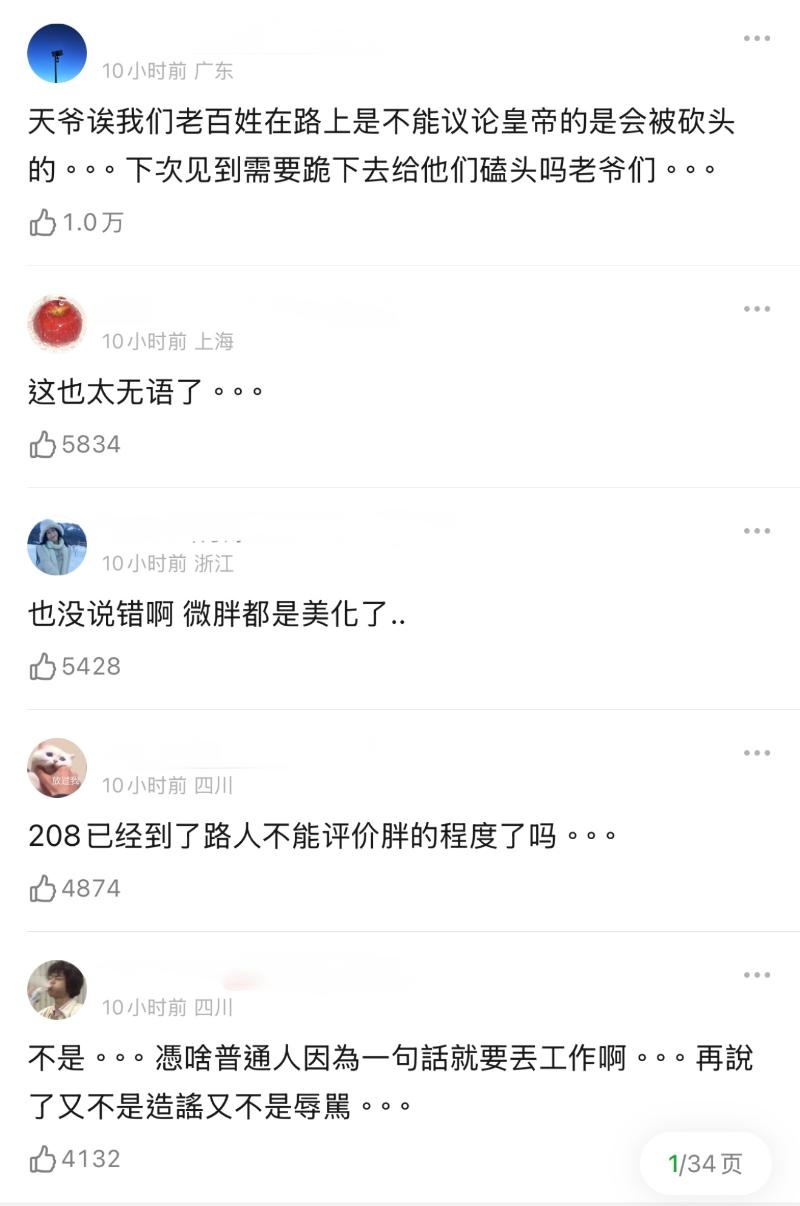Image resolution: width=800 pixels, height=1206 pixels.
Task: Like the comment with 4132 likes
Action: pos(43,1159)
